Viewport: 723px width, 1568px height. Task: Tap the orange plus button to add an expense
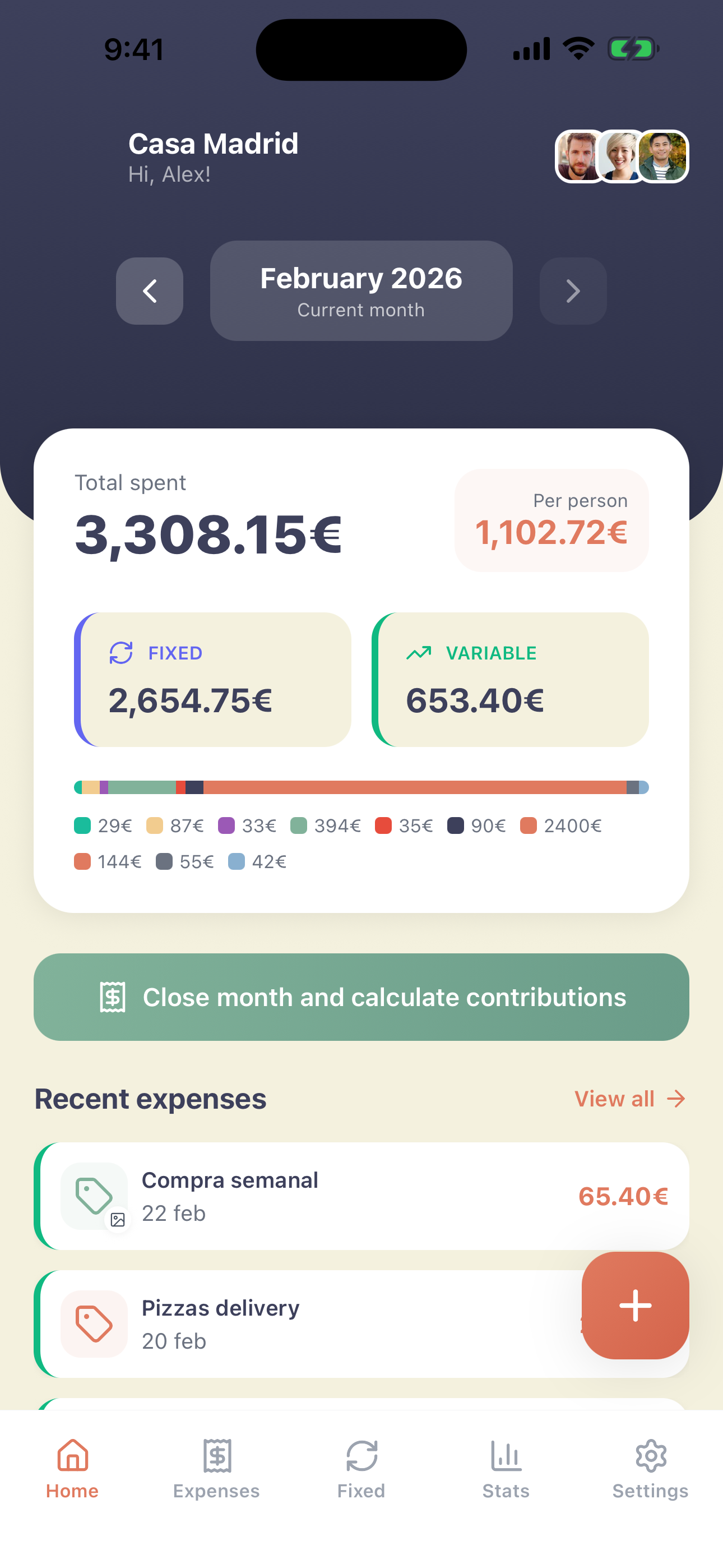point(635,1304)
